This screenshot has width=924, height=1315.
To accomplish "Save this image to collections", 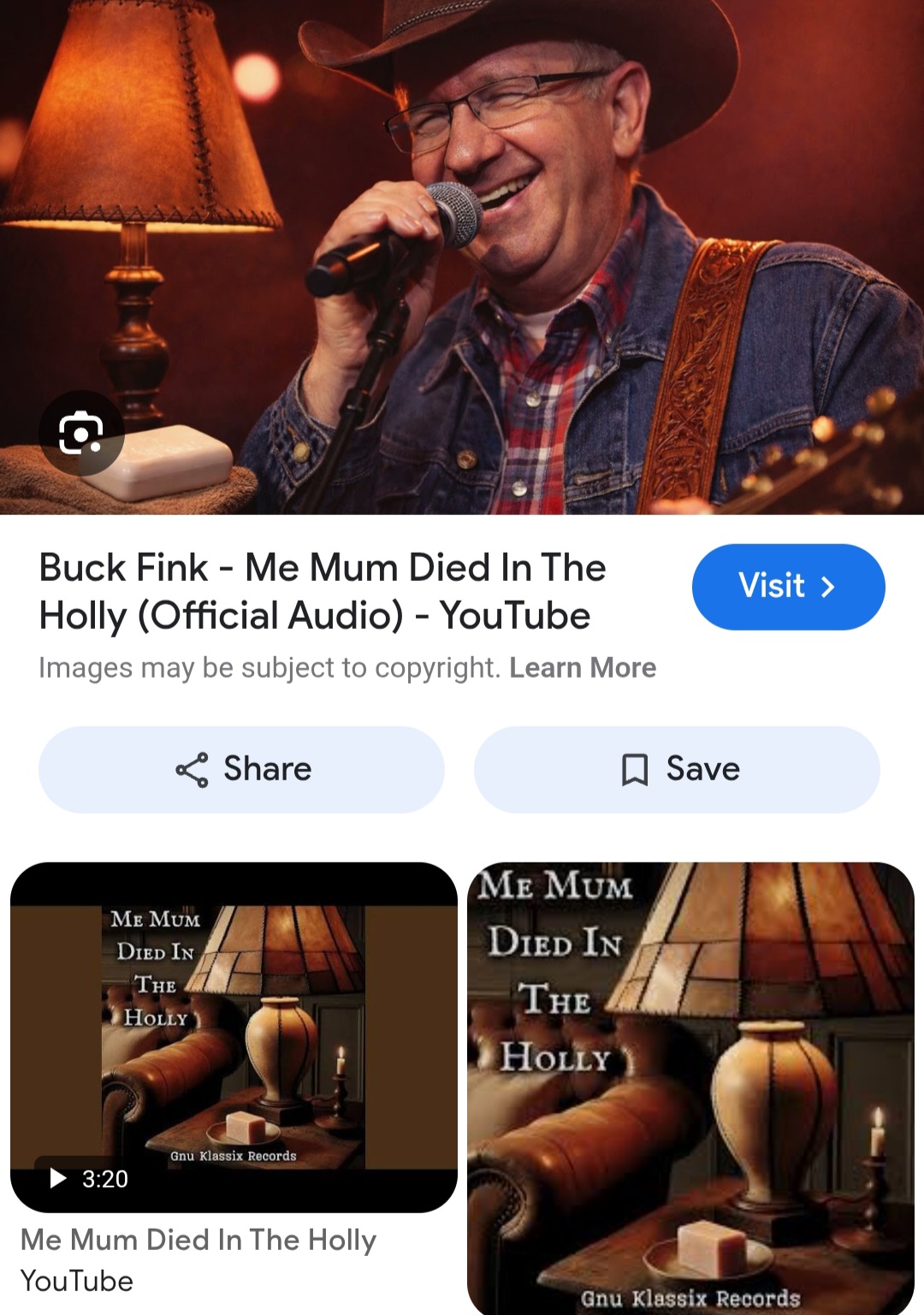I will pyautogui.click(x=677, y=769).
